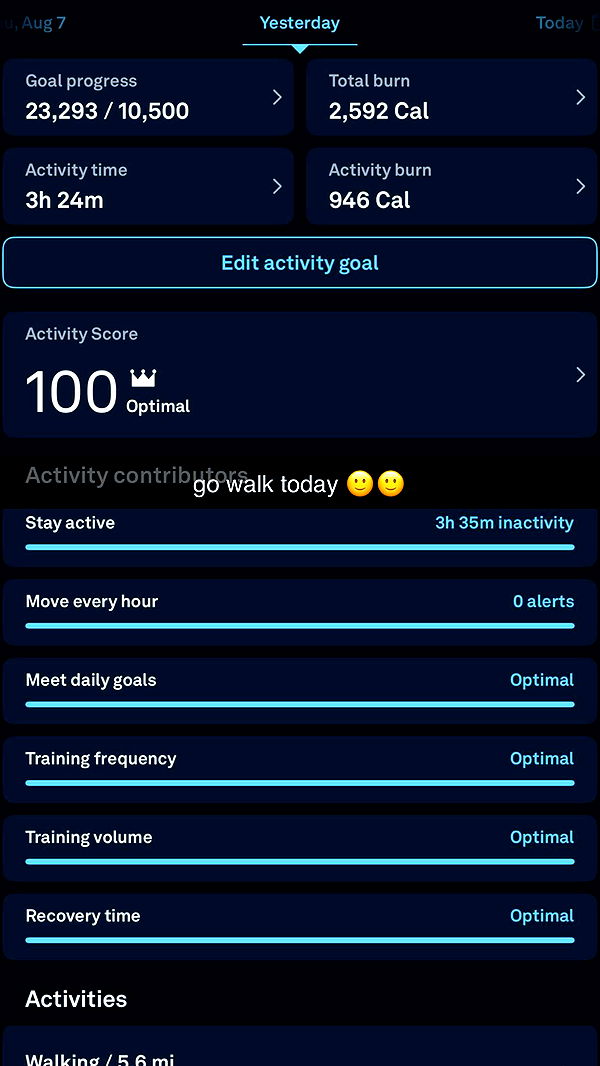Open the Training volume contributor
Screen dimensions: 600x1066
coord(300,847)
